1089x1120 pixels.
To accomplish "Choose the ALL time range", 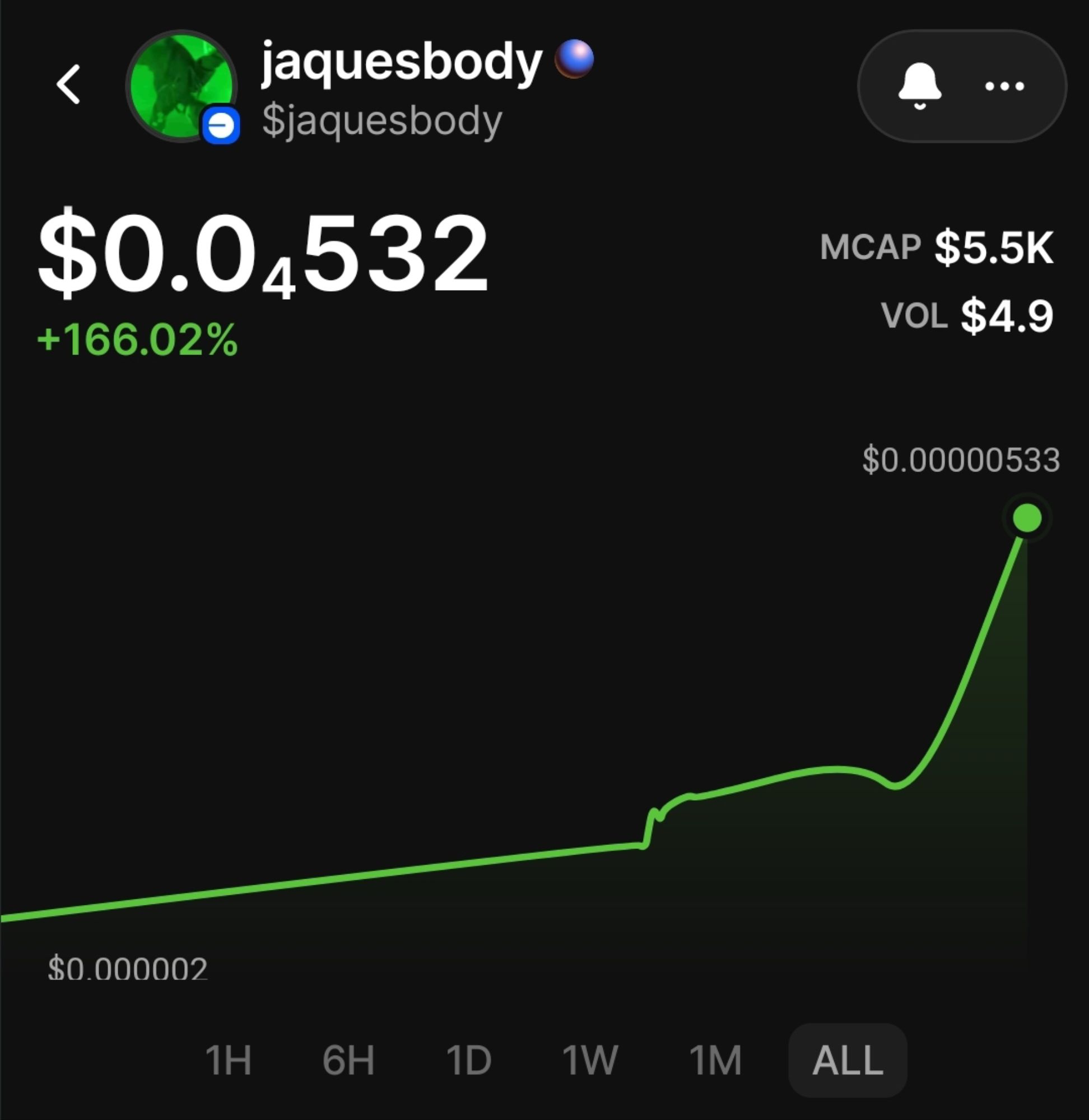I will pos(848,1060).
